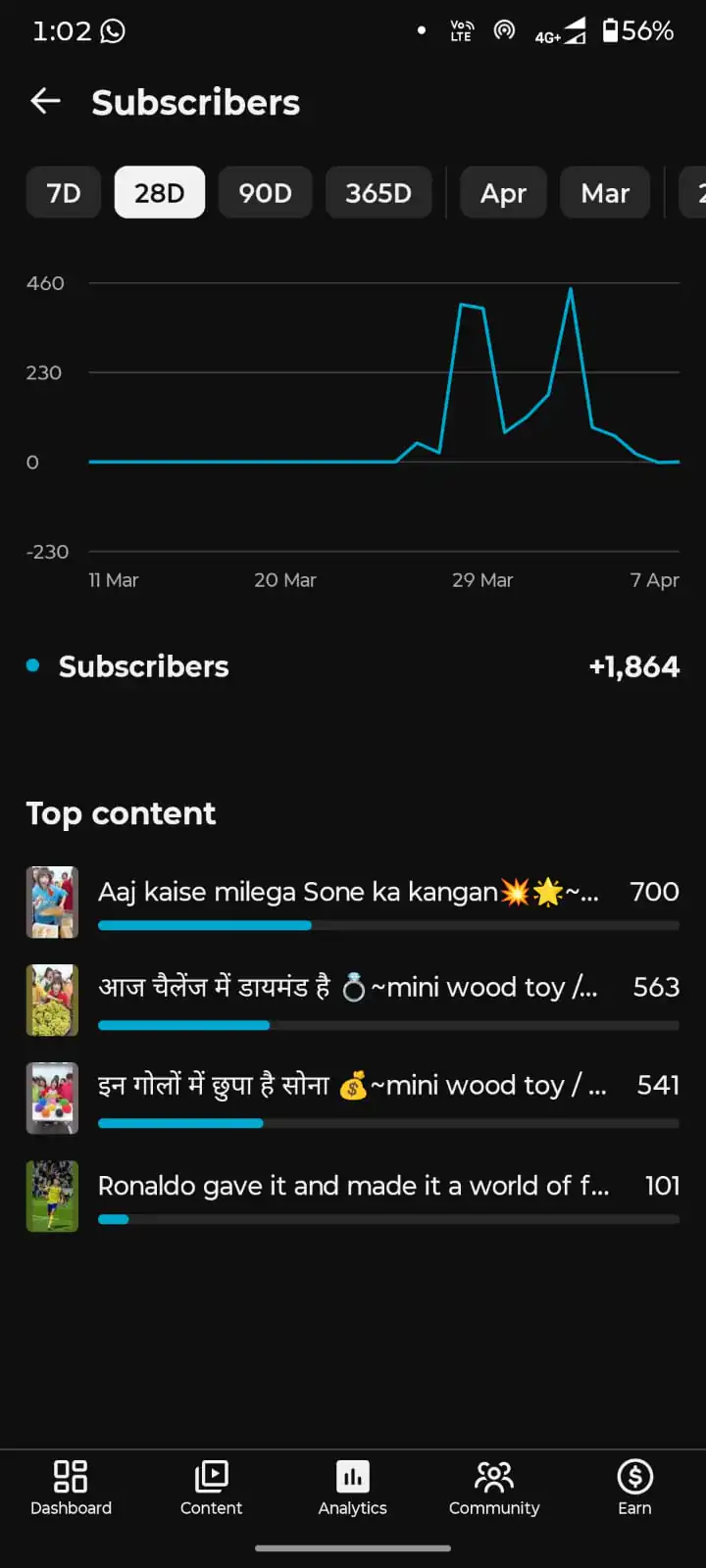Open the 541-subscriber hidden gold video

tap(348, 1086)
